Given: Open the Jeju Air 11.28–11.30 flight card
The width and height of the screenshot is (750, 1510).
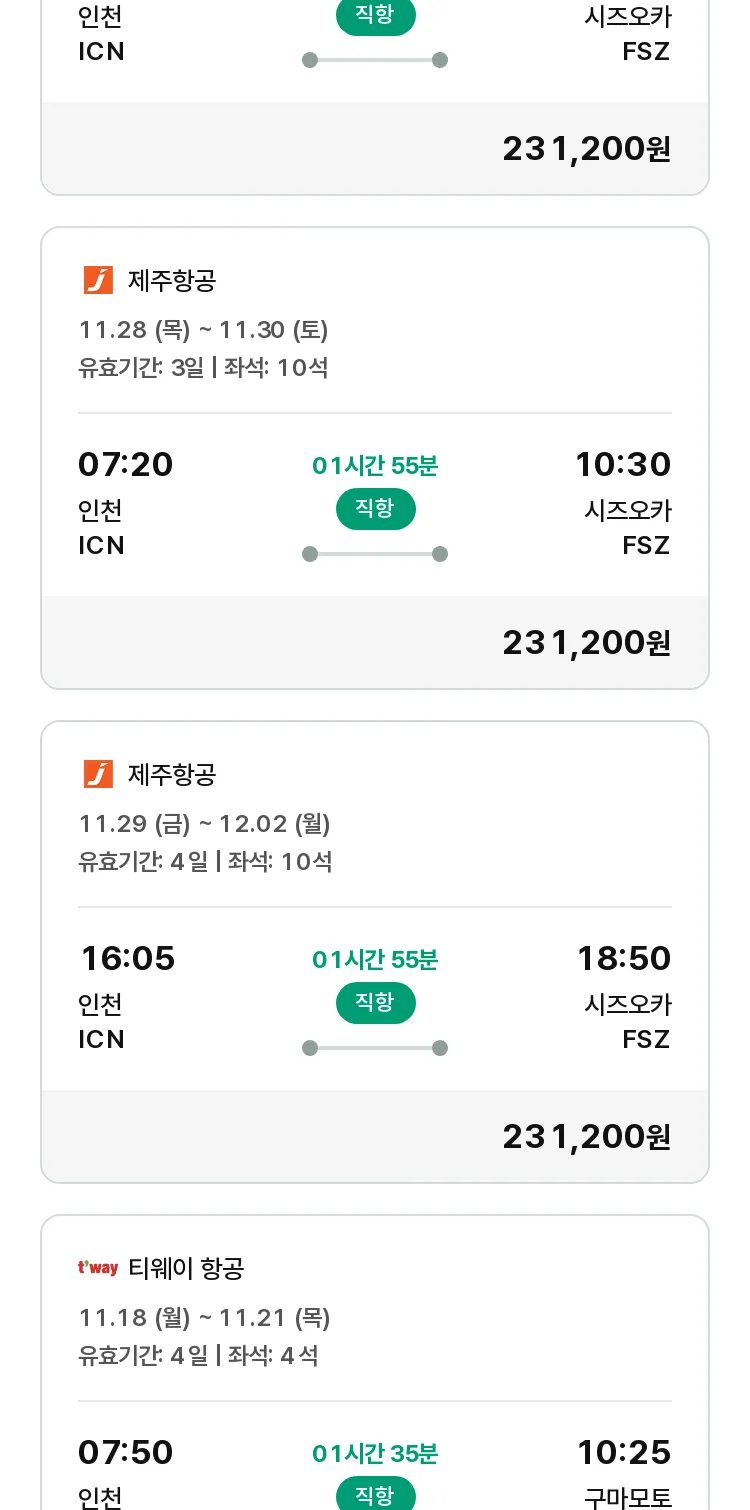Looking at the screenshot, I should coord(375,458).
